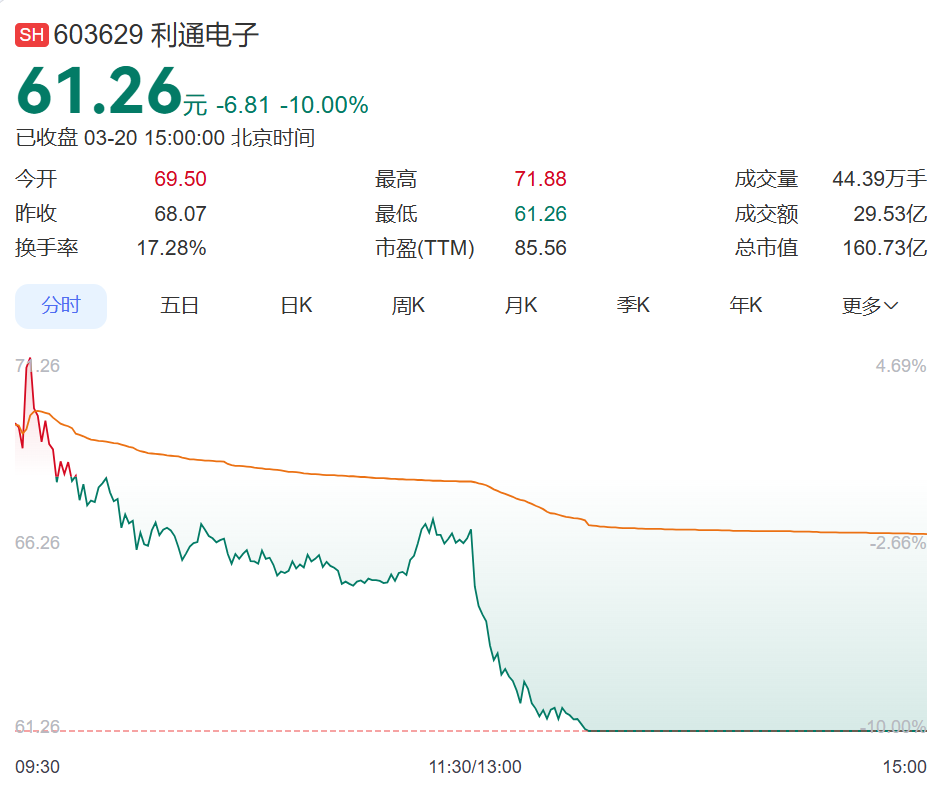Image resolution: width=930 pixels, height=786 pixels.
Task: Open the 日K chart view
Action: click(x=296, y=306)
